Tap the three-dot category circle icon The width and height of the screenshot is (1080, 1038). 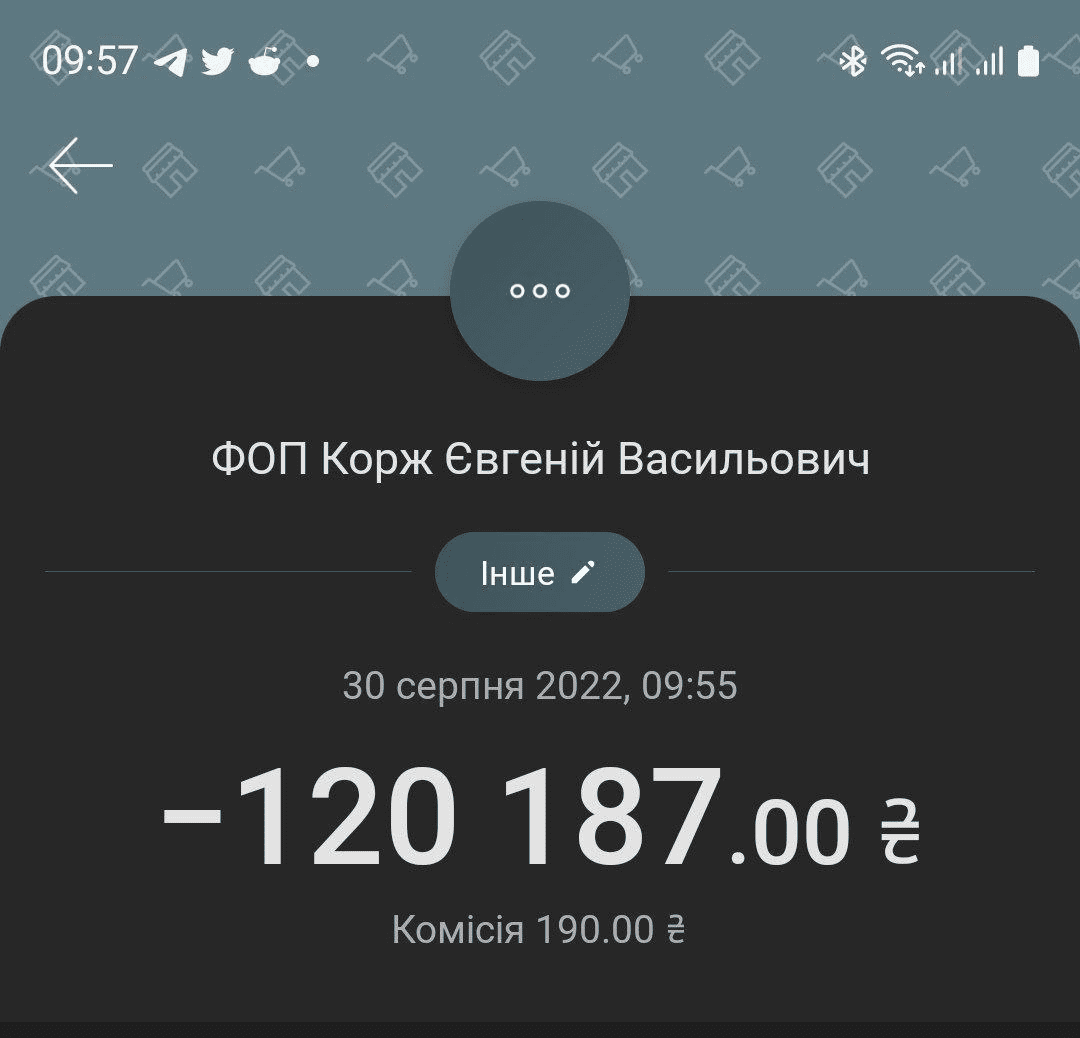(x=540, y=291)
